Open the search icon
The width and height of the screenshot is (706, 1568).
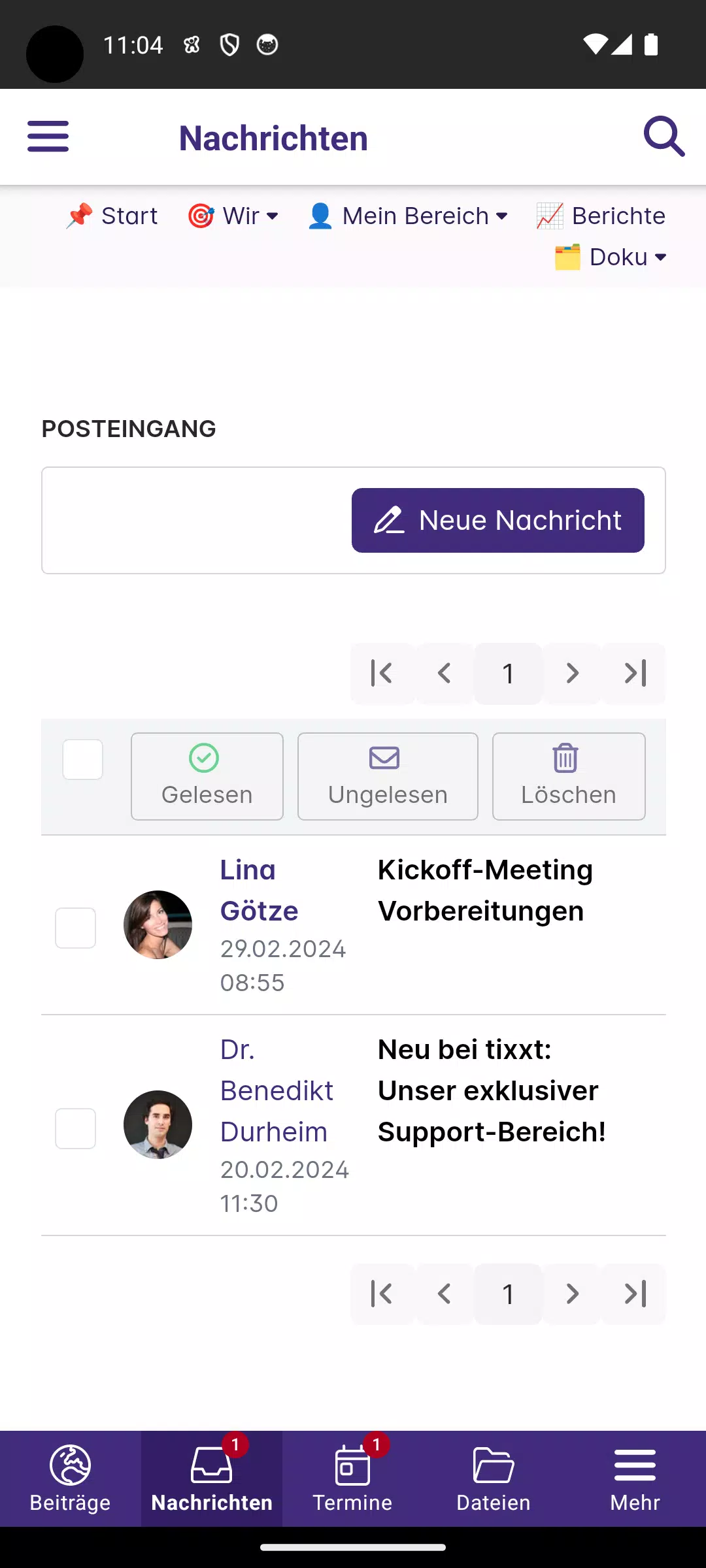664,137
